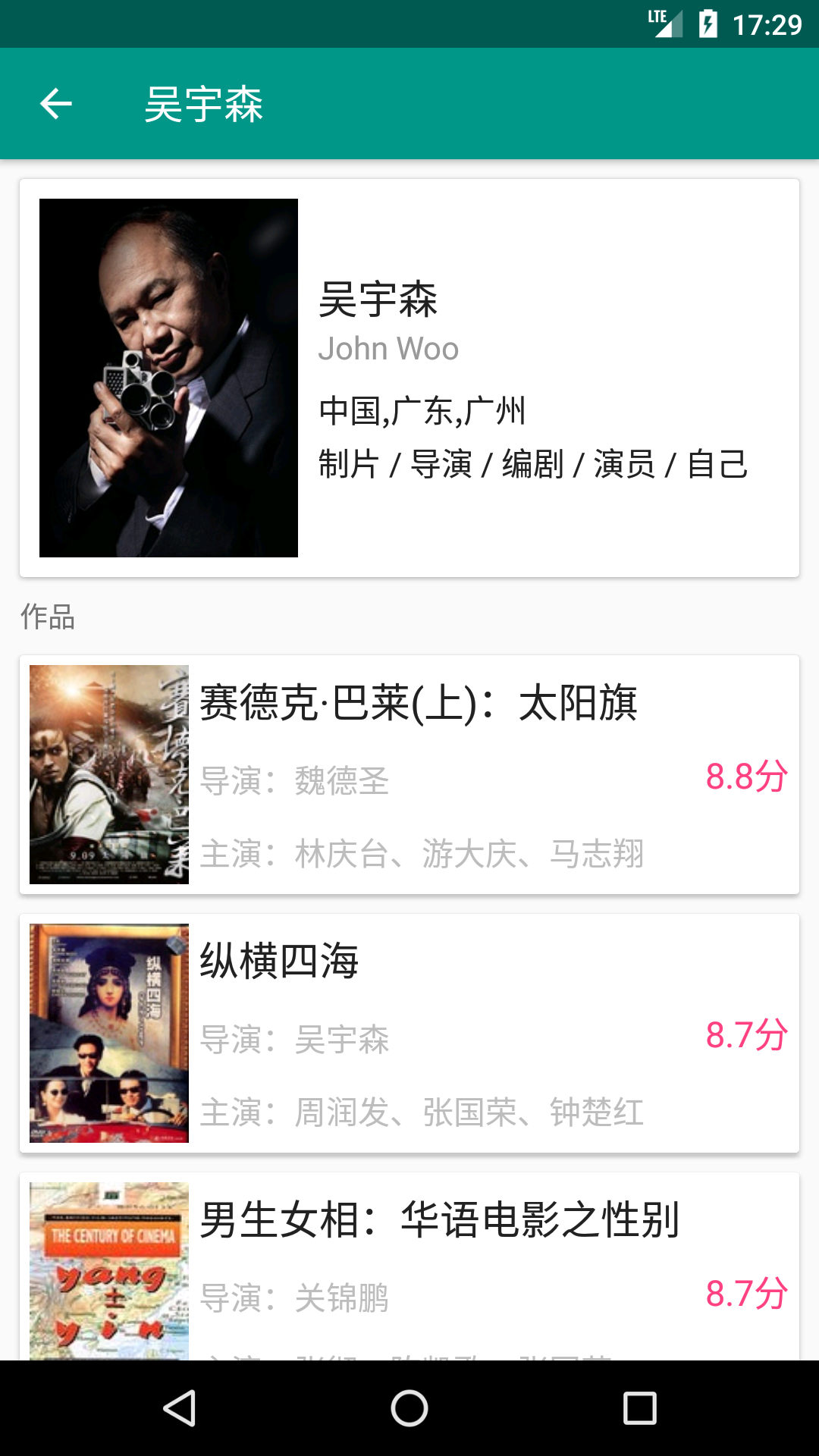
Task: Go back using the toolbar arrow
Action: tap(56, 104)
